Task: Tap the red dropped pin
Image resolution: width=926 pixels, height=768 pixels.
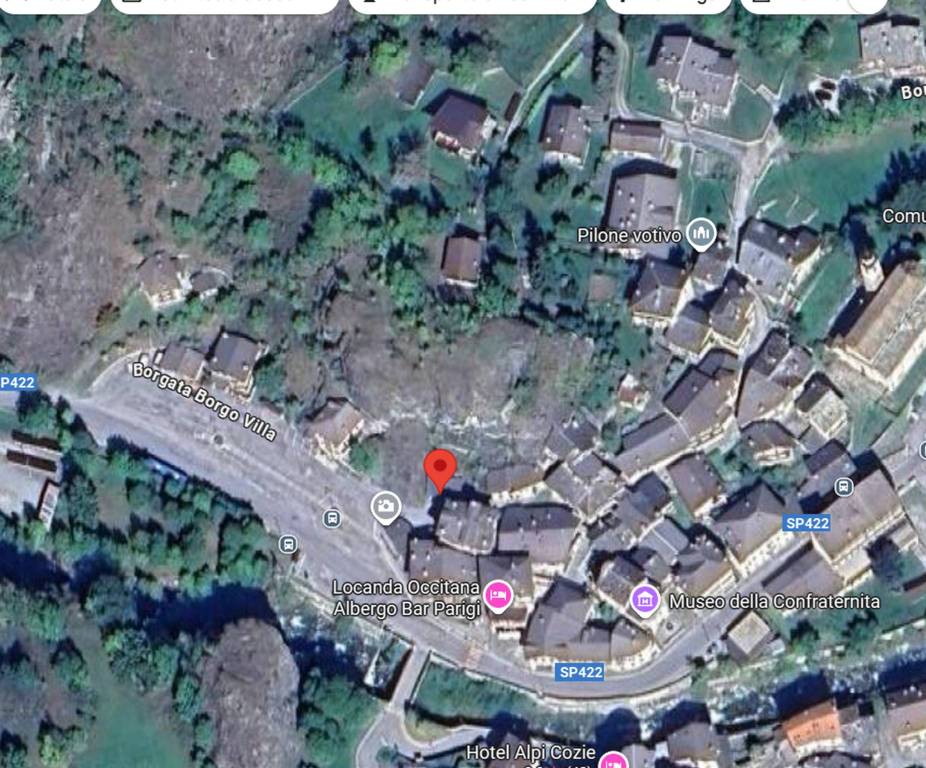Action: click(440, 469)
